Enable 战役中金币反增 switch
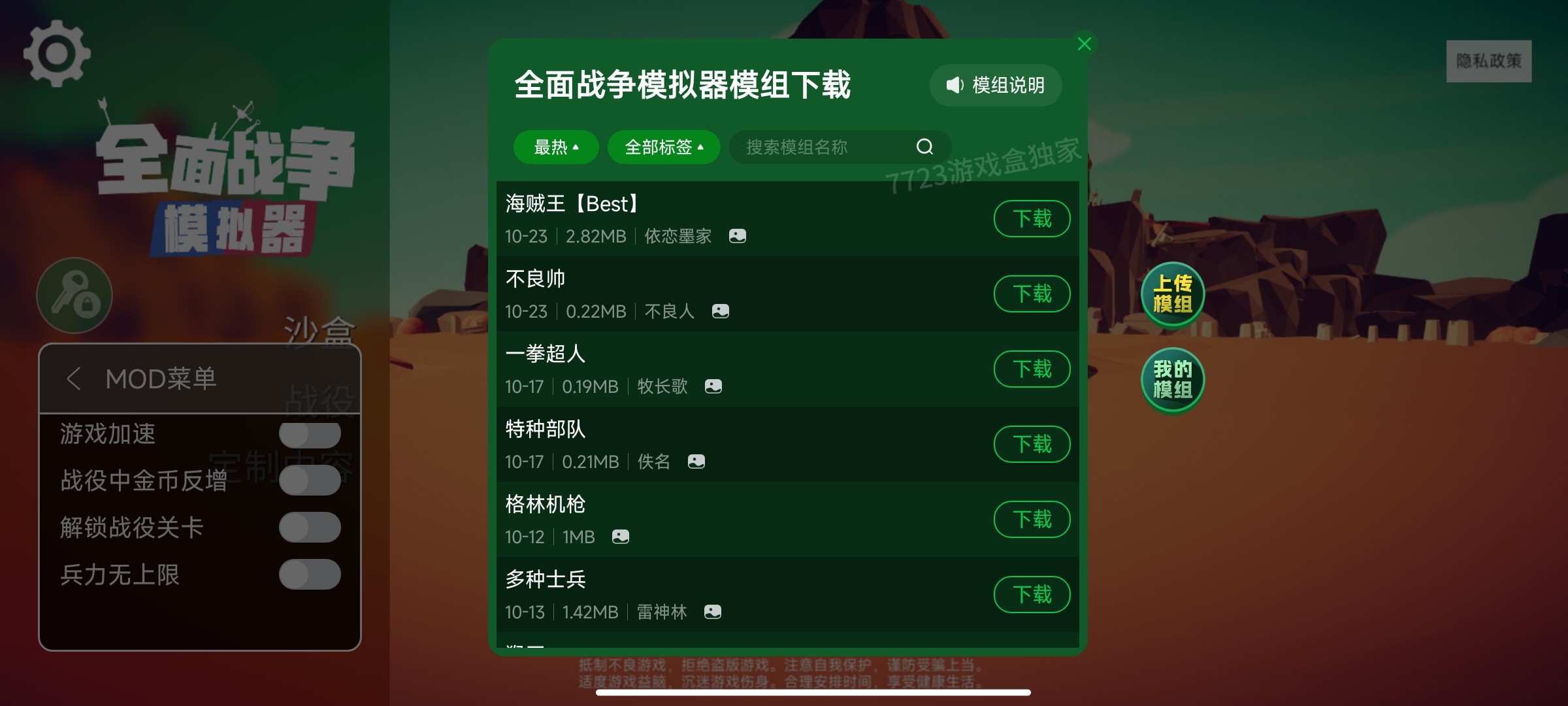 point(310,480)
